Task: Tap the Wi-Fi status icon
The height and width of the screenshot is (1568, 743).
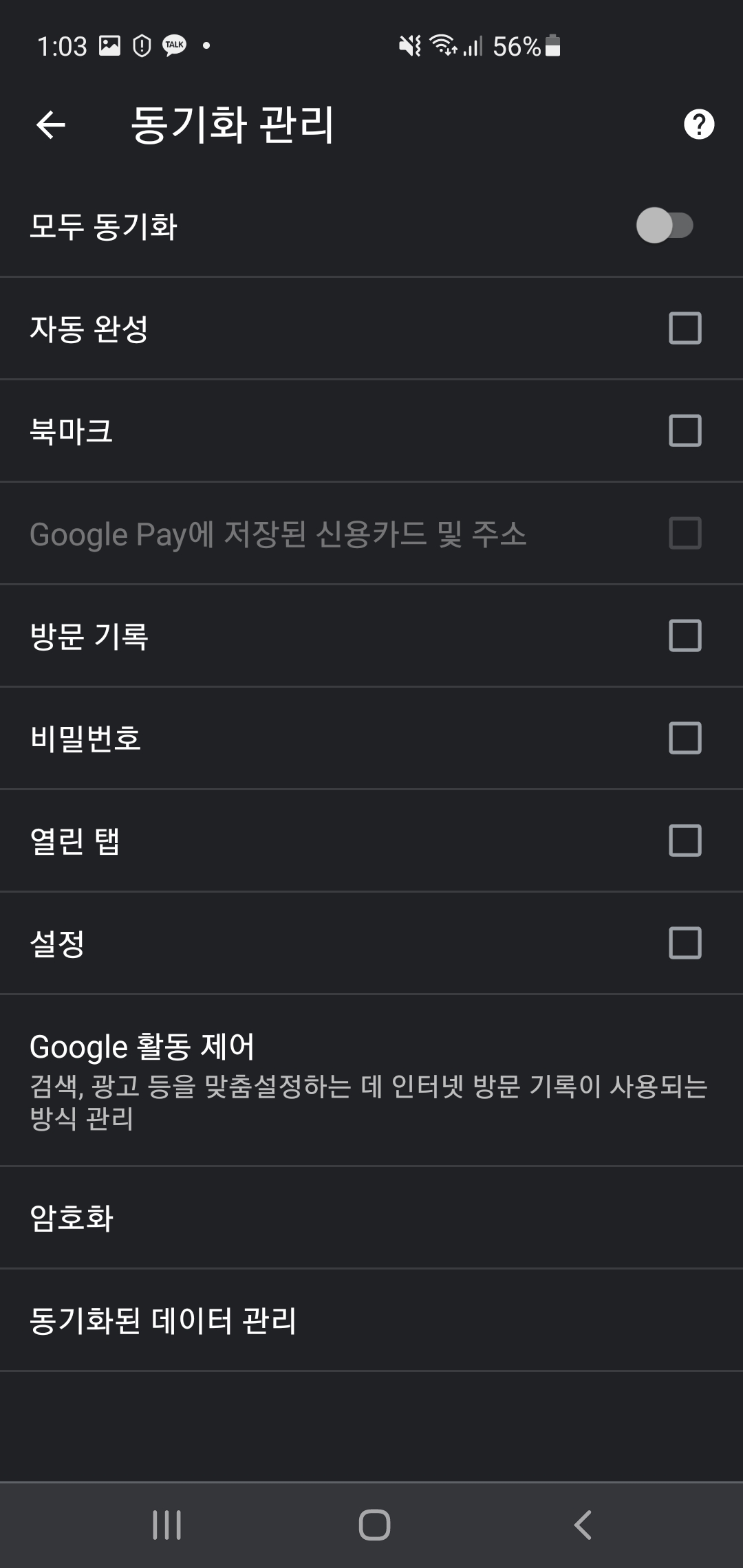Action: tap(444, 44)
